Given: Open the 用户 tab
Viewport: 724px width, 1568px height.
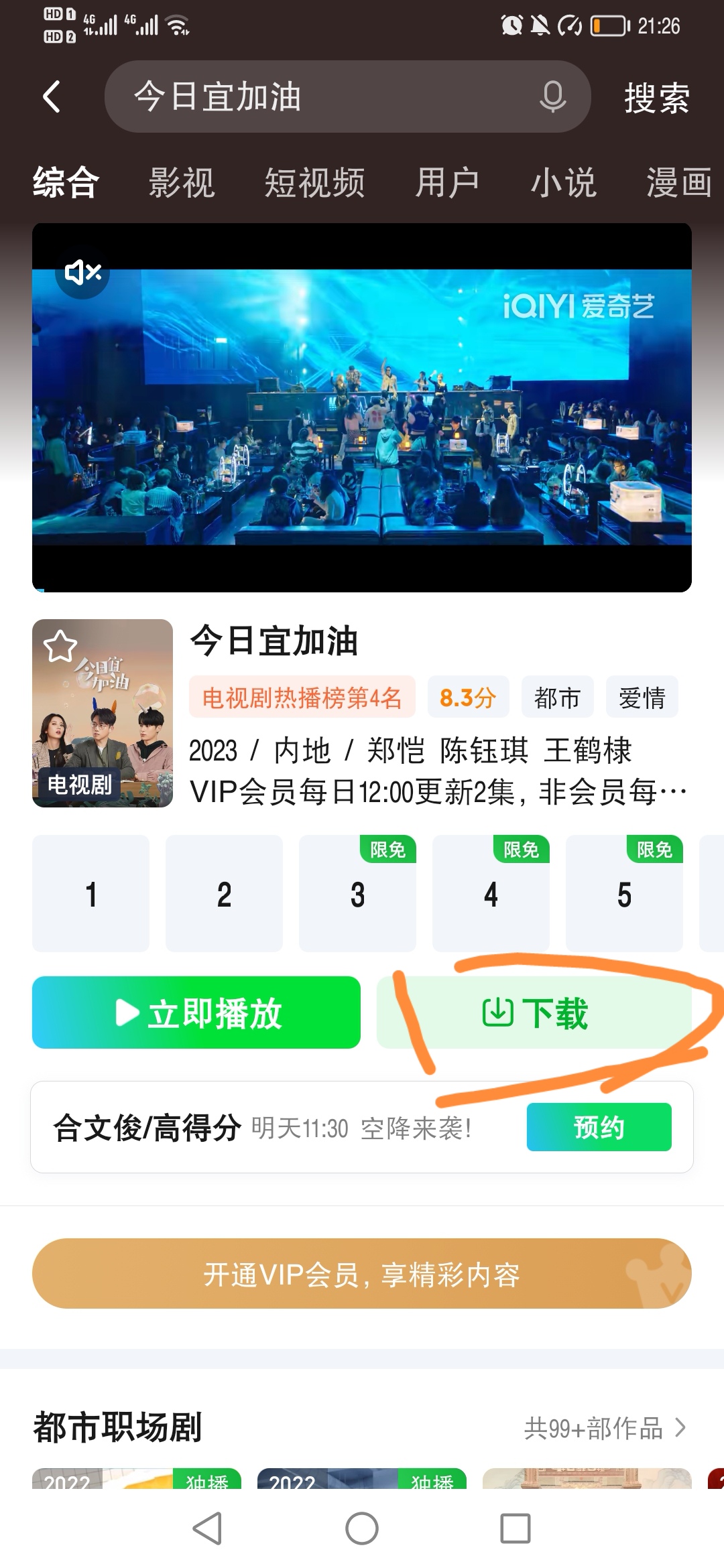Looking at the screenshot, I should pos(447,182).
